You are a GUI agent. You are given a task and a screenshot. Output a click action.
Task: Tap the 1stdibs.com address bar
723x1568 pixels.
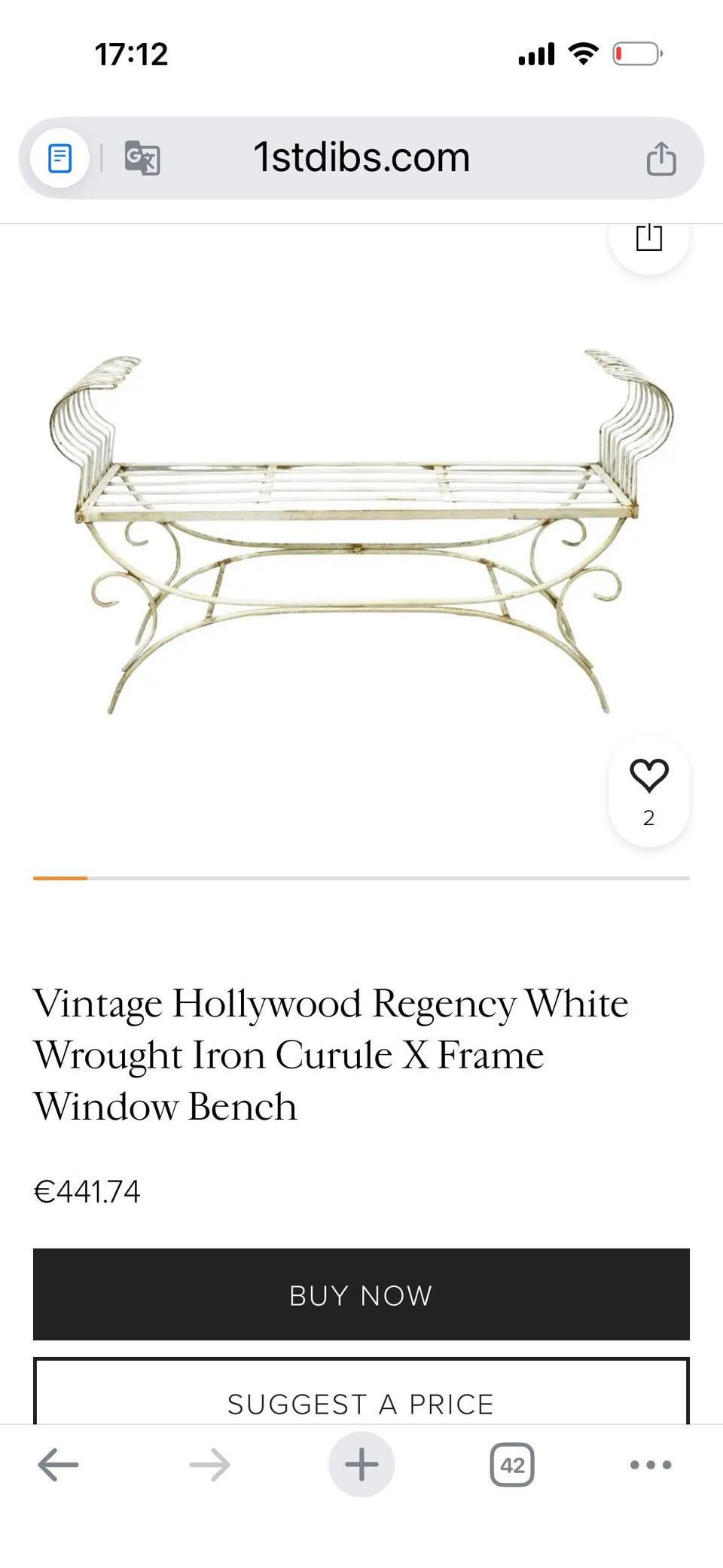click(361, 157)
